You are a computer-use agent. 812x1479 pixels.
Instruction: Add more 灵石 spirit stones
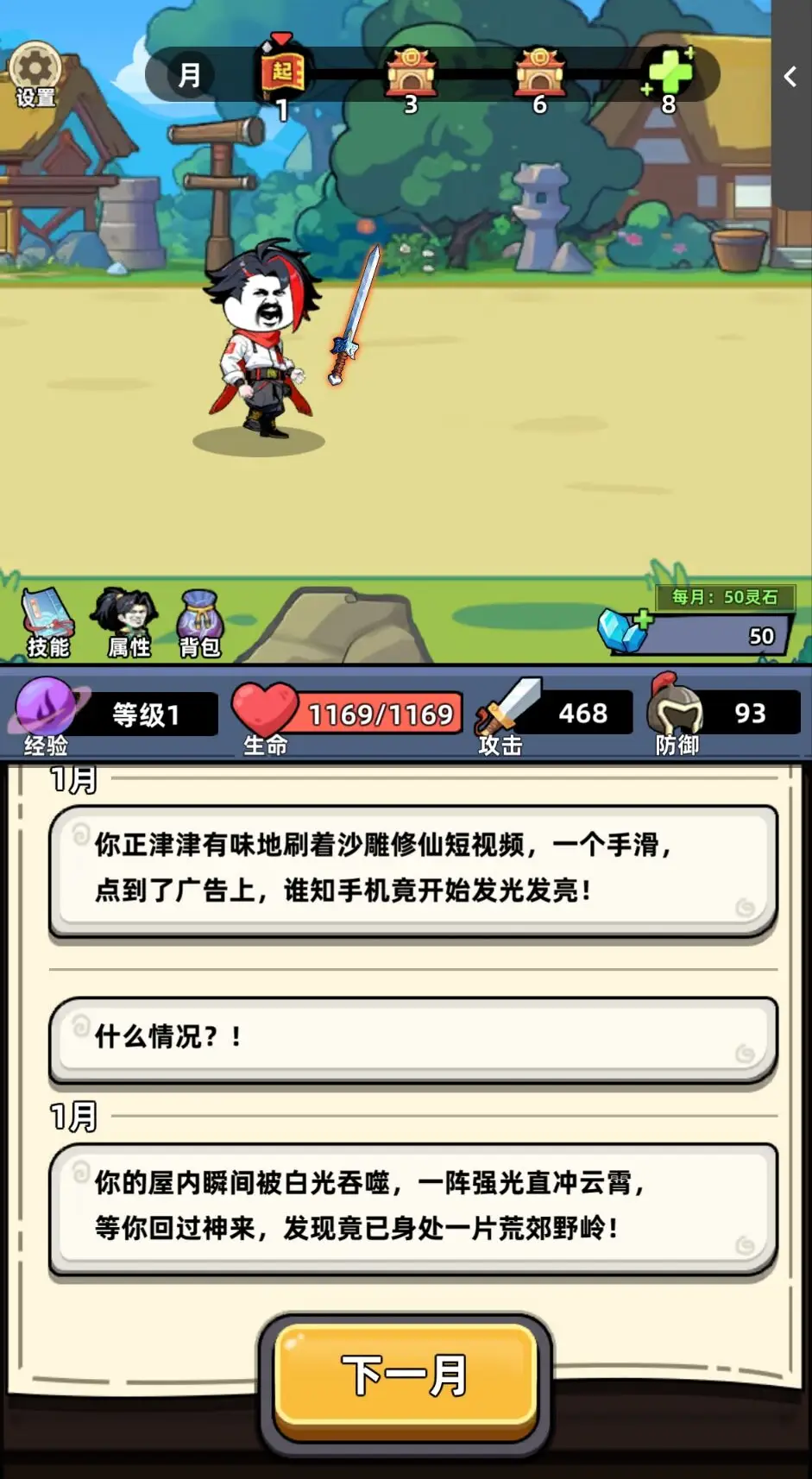coord(626,629)
